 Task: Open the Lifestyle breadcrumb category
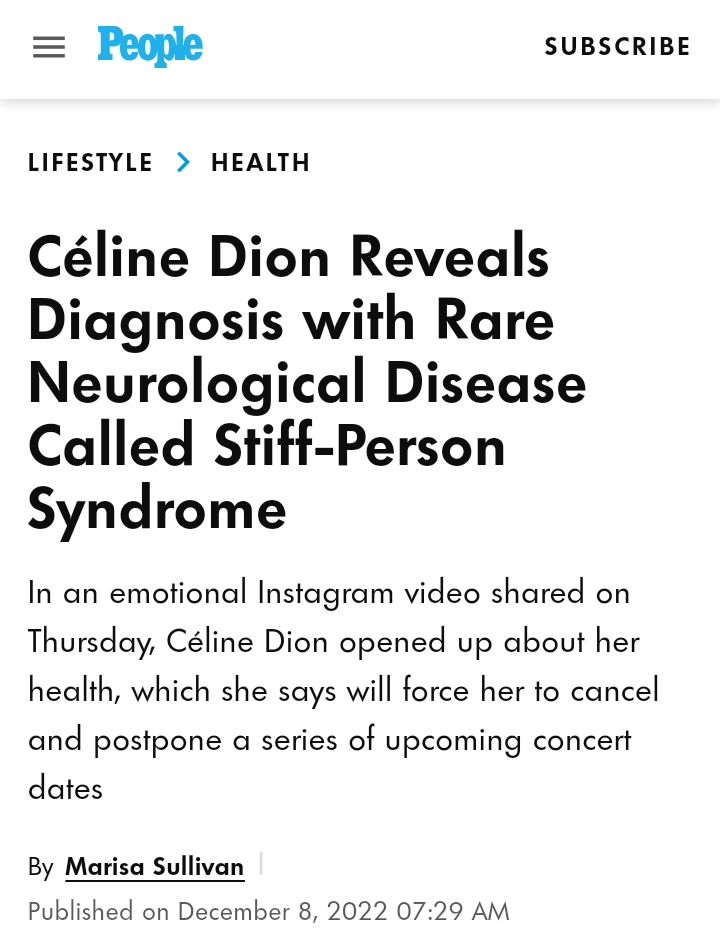(91, 163)
